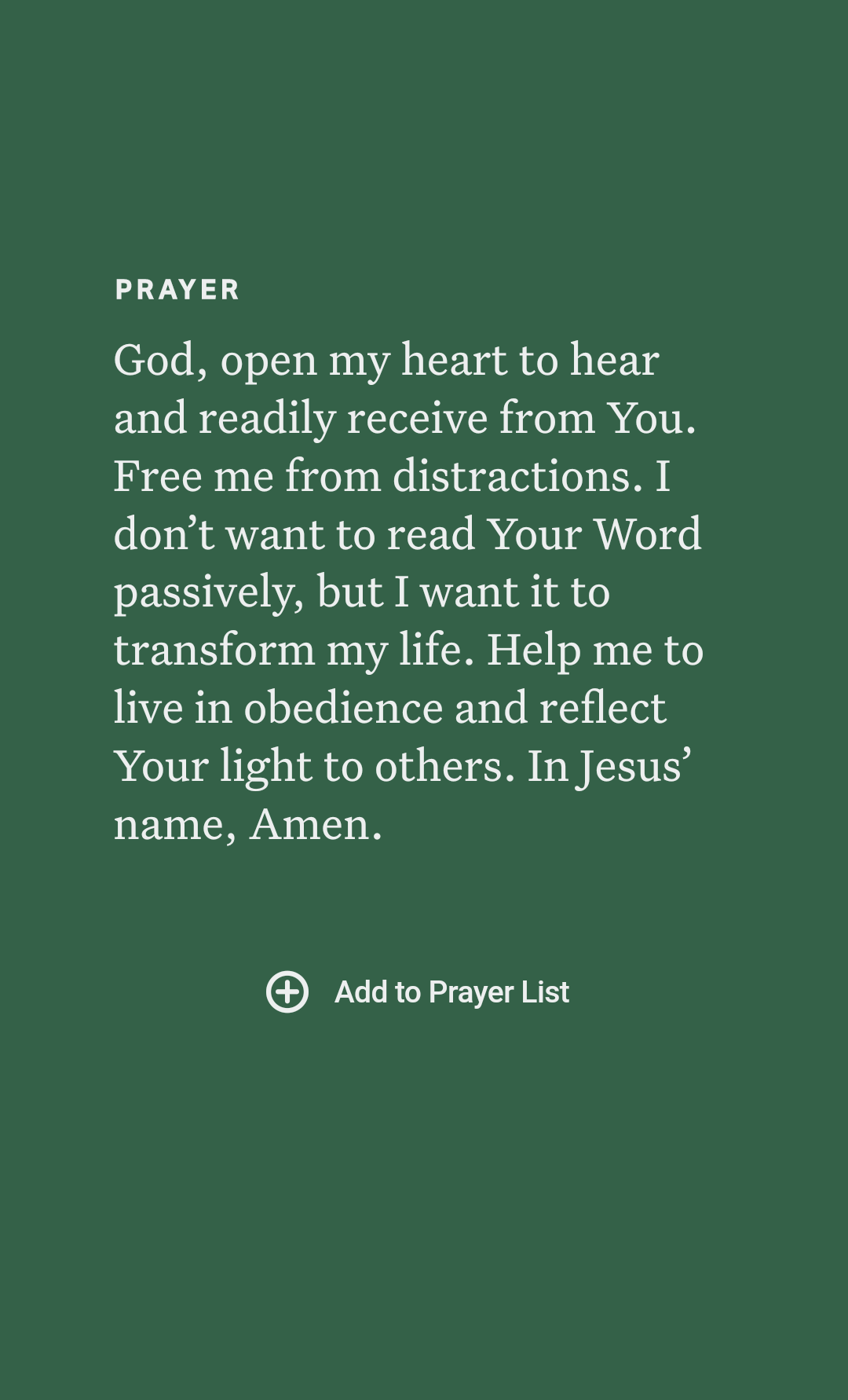Add this prayer to Prayer List

coord(418,992)
